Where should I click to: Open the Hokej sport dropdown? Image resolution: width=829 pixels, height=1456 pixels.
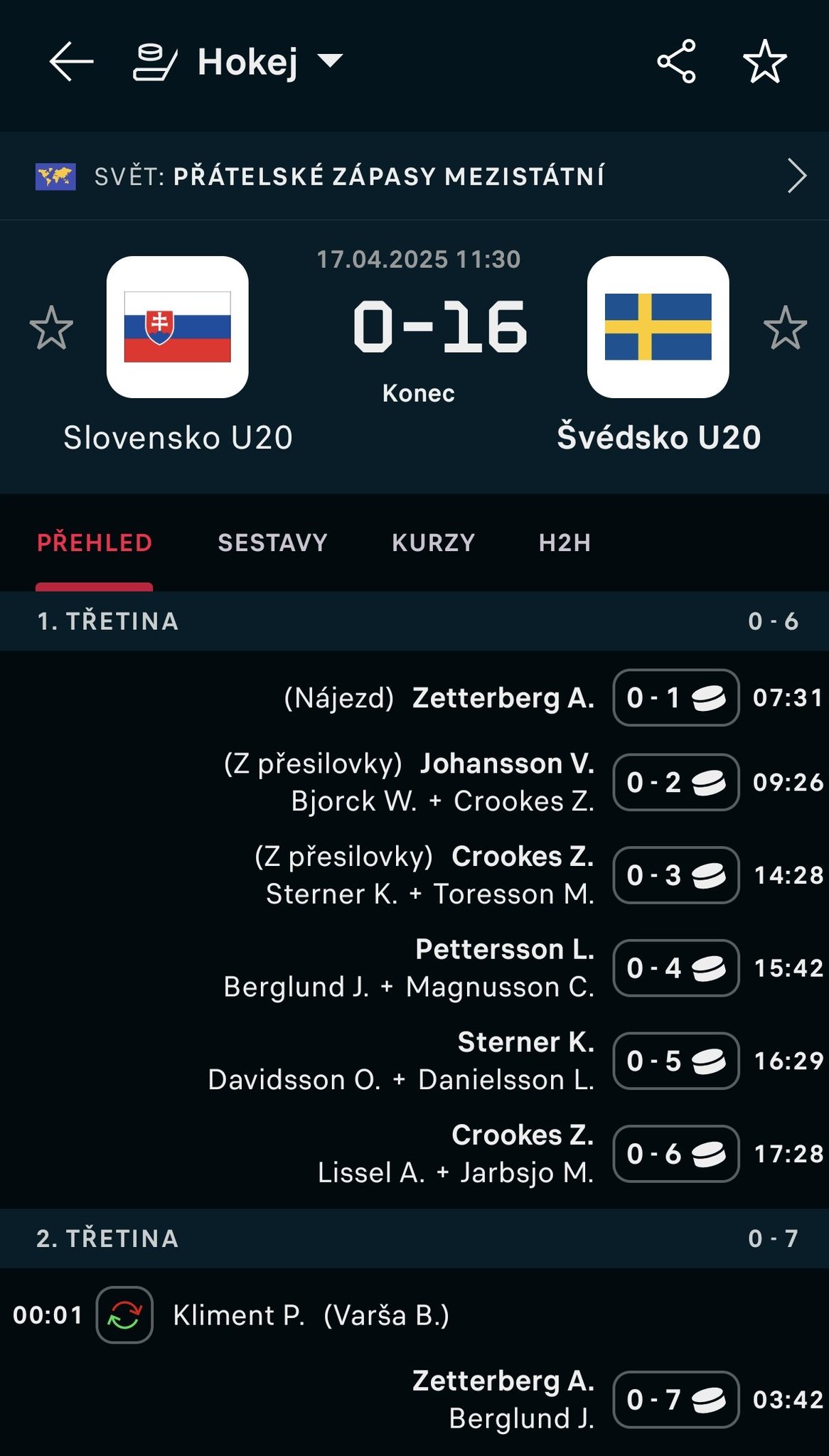(238, 62)
